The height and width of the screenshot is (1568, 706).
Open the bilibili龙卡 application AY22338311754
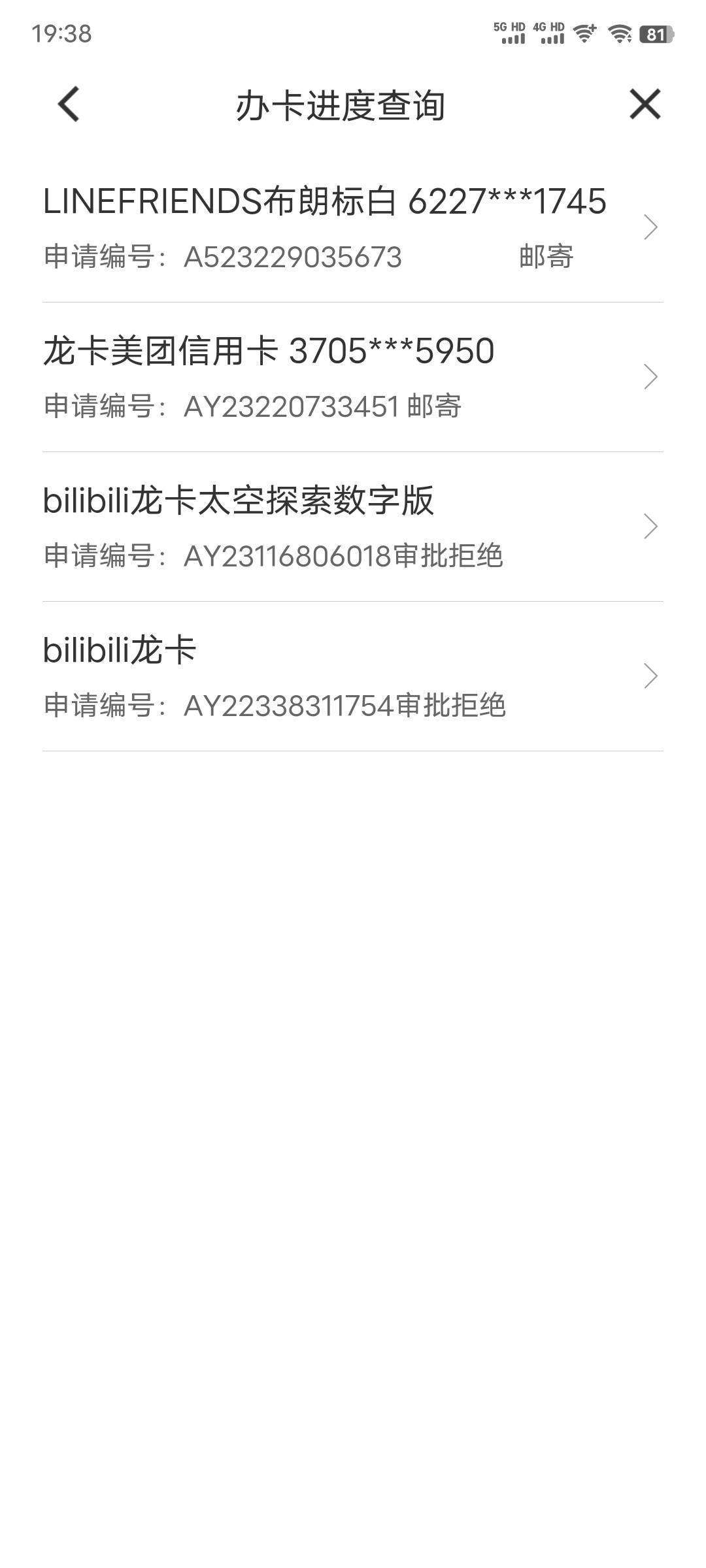[353, 676]
